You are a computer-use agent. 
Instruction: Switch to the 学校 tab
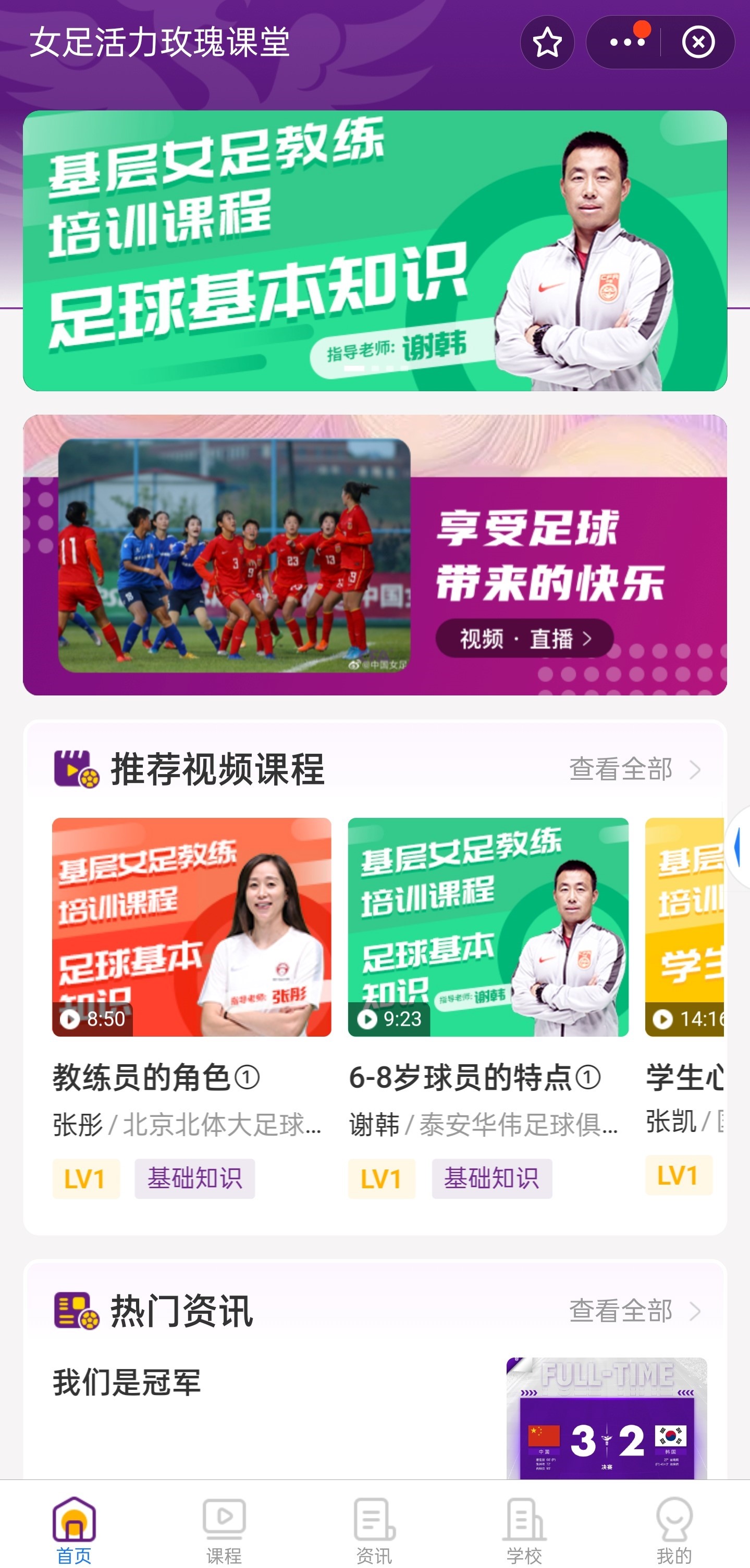524,1529
